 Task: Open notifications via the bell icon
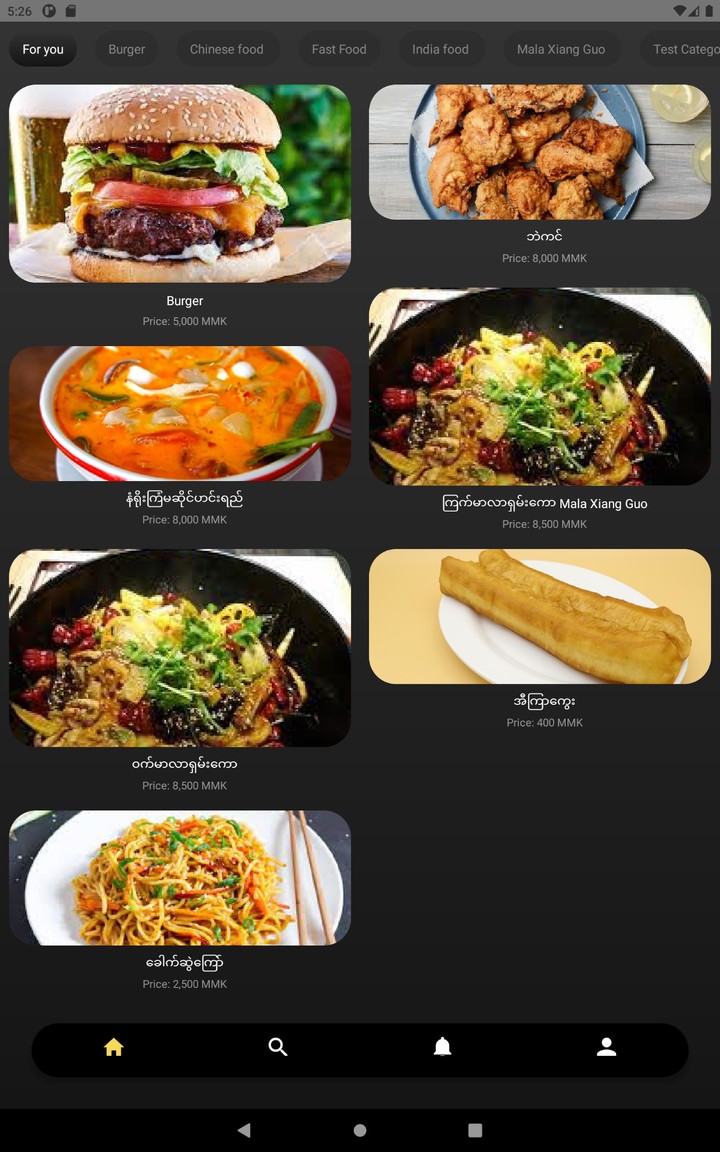442,1047
